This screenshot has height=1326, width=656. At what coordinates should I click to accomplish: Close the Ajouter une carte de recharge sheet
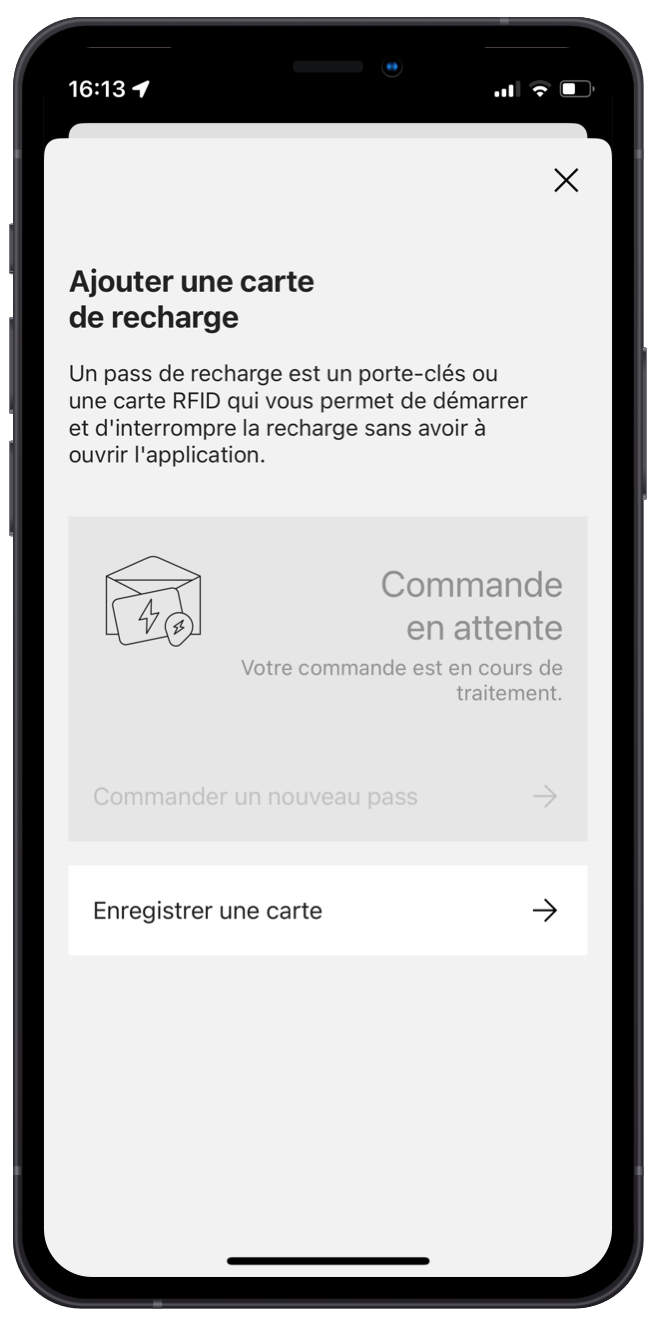566,180
